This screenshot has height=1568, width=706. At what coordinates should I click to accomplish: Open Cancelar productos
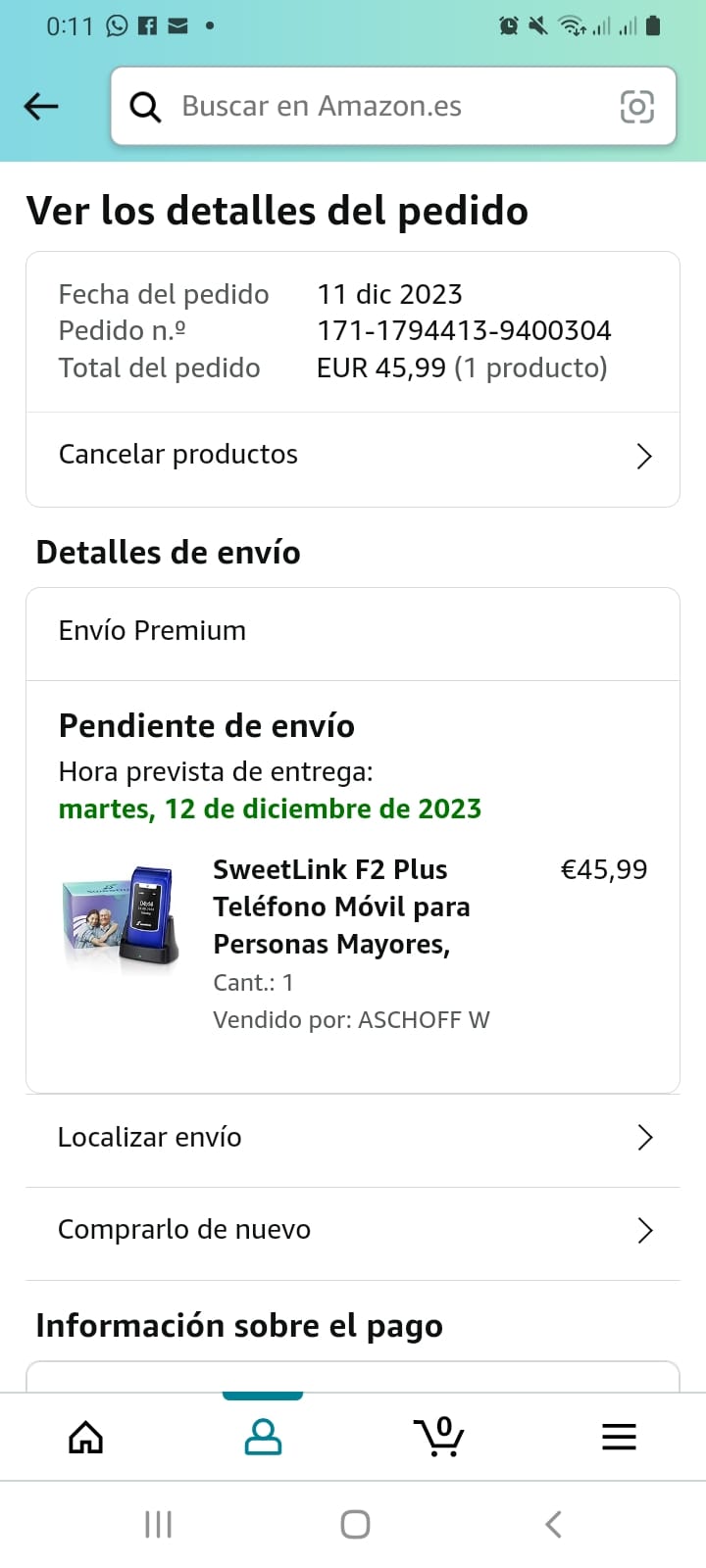pos(353,456)
